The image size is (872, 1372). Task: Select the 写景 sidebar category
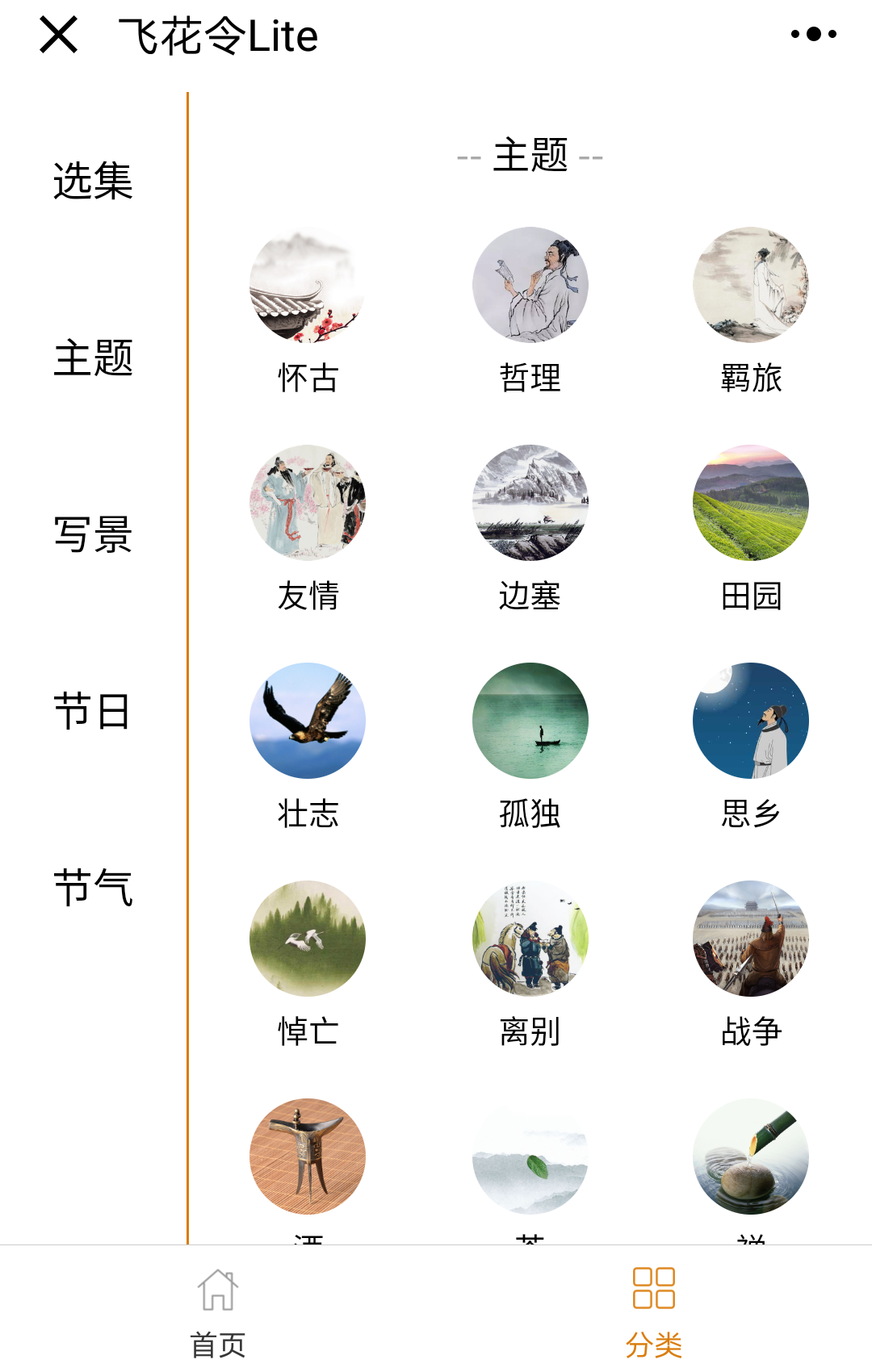(93, 534)
